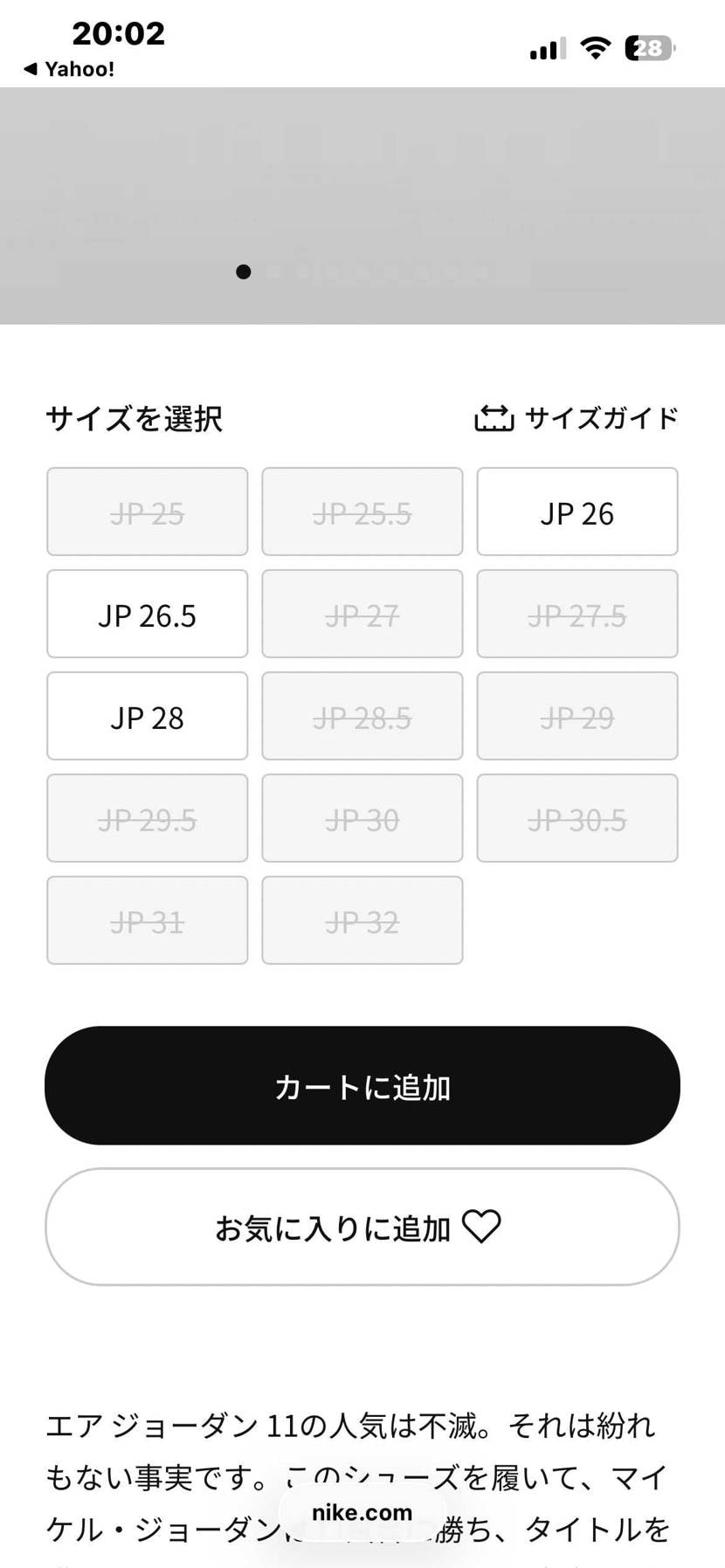This screenshot has width=725, height=1568.
Task: Tap the measuring tape size guide icon
Action: (493, 418)
